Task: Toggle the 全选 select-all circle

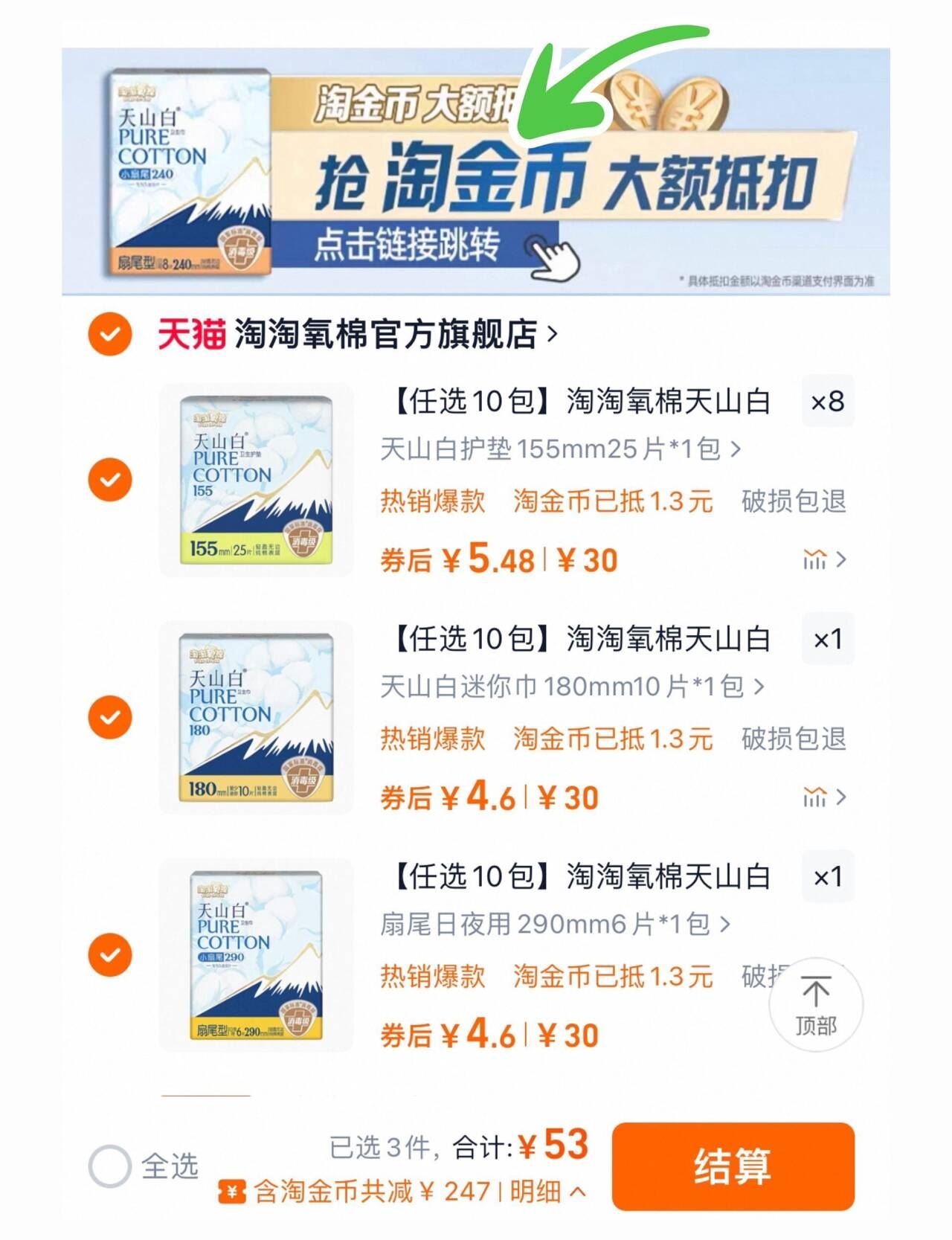Action: 110,1166
